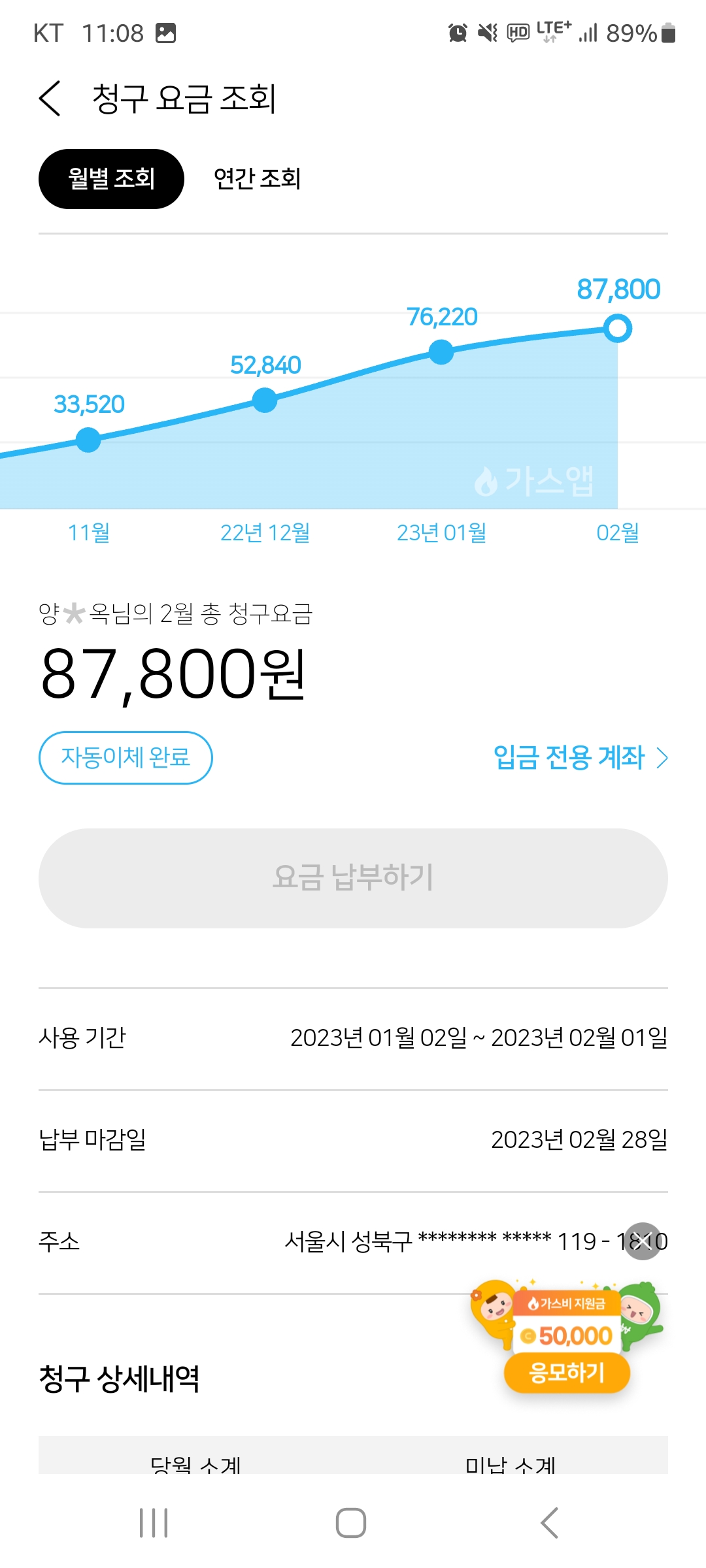Open the system recent apps view
This screenshot has width=706, height=1568.
tap(154, 1523)
